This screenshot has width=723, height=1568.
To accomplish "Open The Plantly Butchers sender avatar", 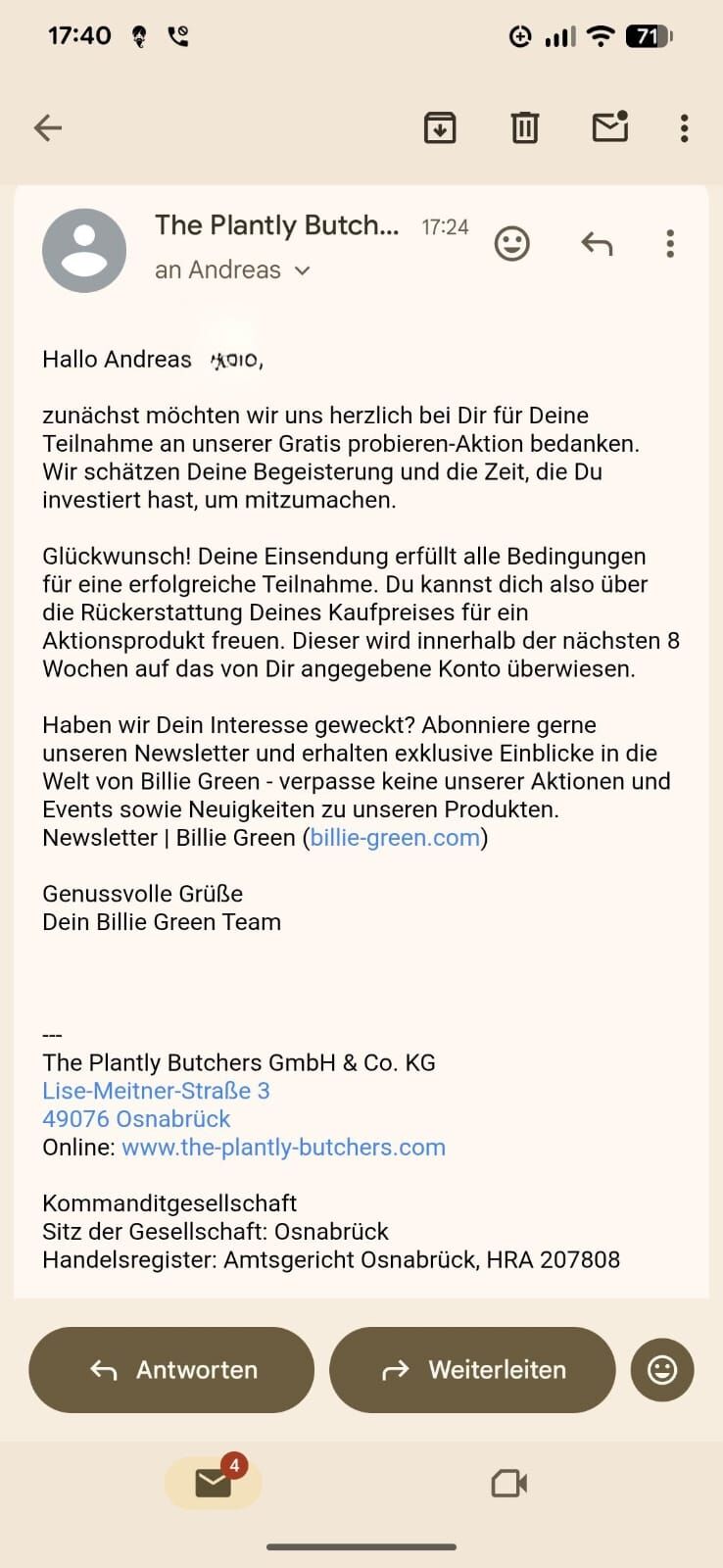I will pyautogui.click(x=84, y=250).
